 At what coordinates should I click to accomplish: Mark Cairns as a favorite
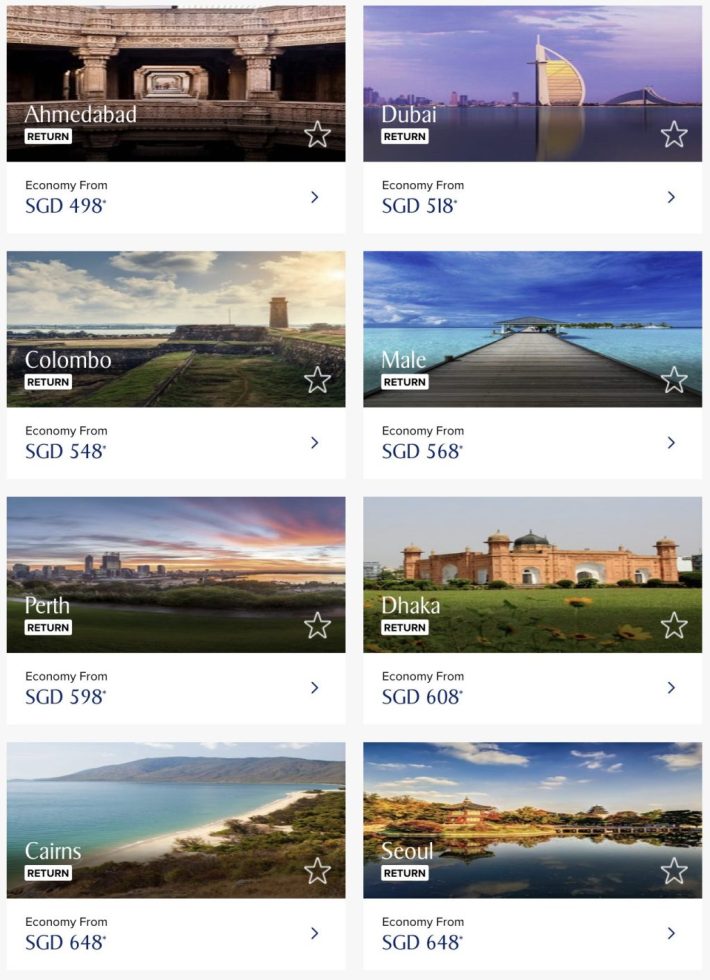[x=317, y=871]
